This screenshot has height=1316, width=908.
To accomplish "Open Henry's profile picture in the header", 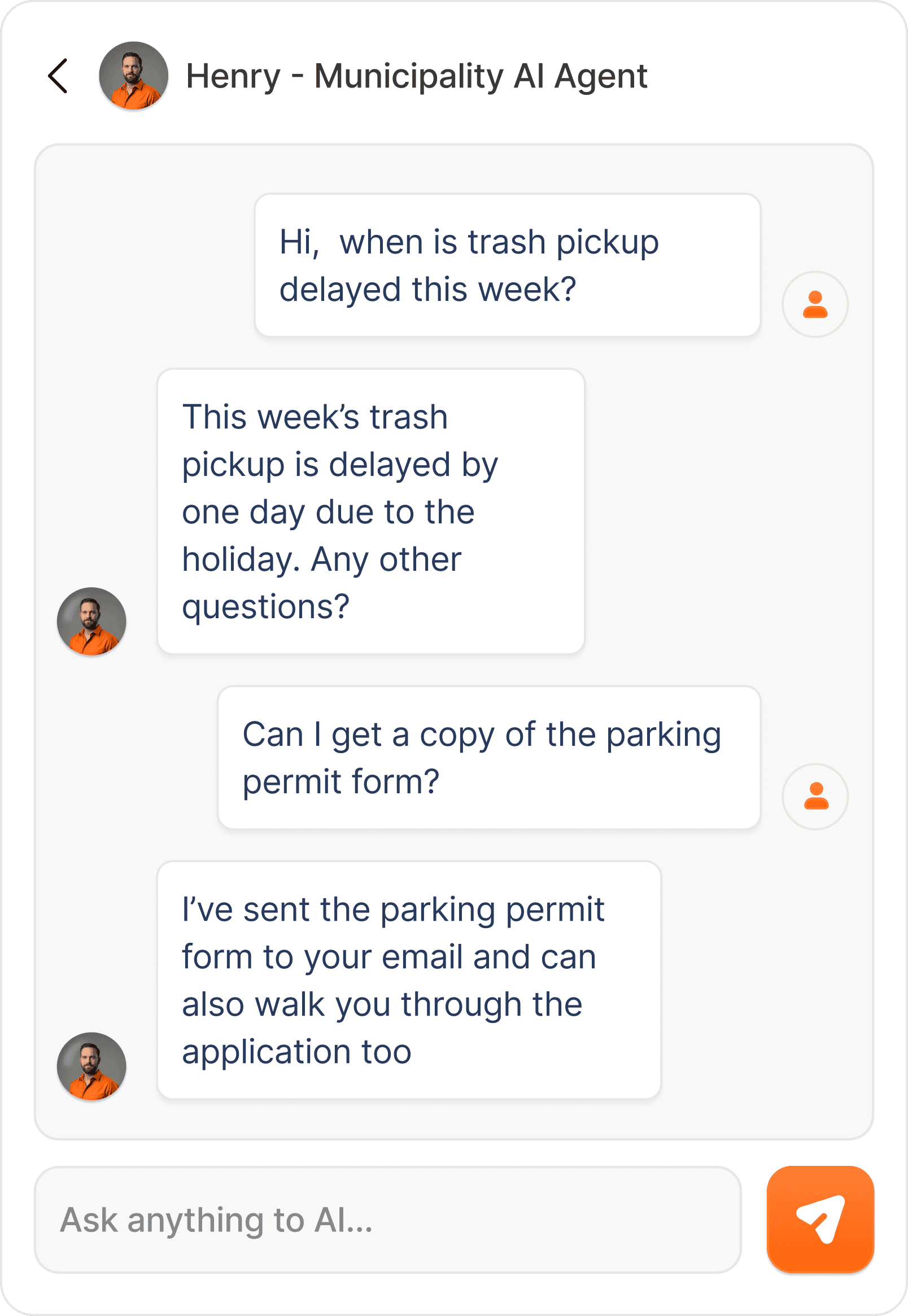I will [134, 76].
